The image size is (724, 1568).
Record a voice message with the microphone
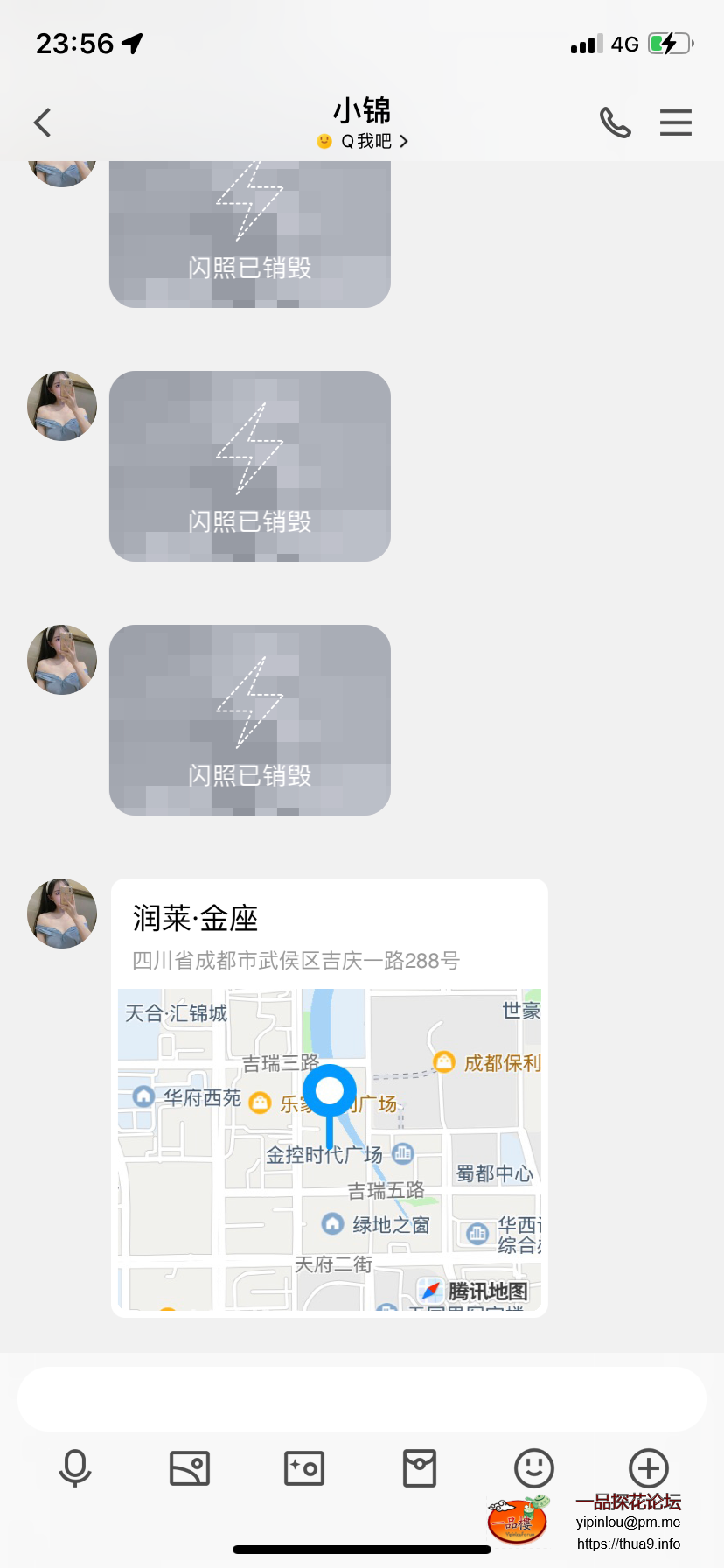(75, 1467)
